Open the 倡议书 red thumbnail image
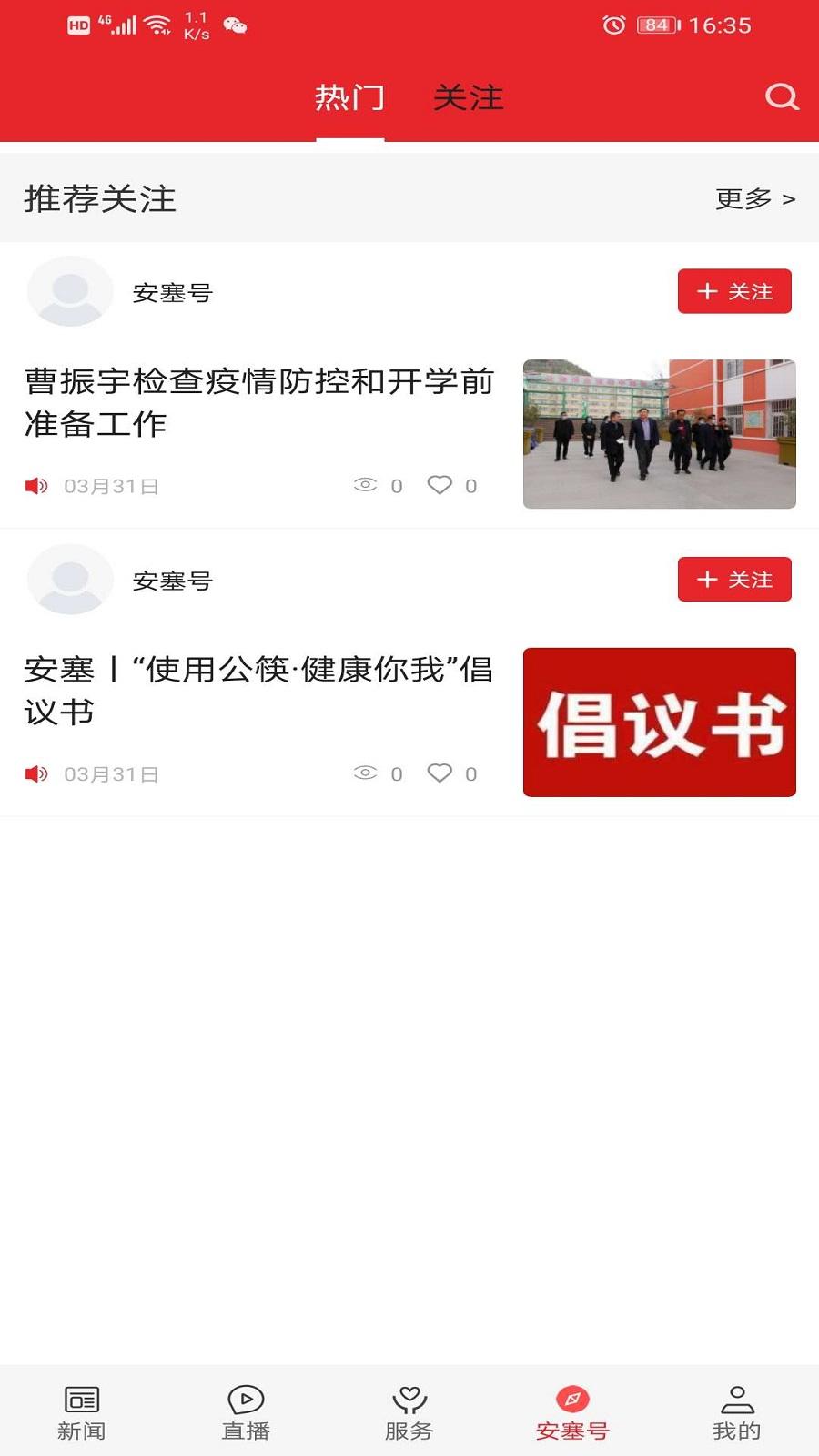The image size is (819, 1456). coord(660,722)
